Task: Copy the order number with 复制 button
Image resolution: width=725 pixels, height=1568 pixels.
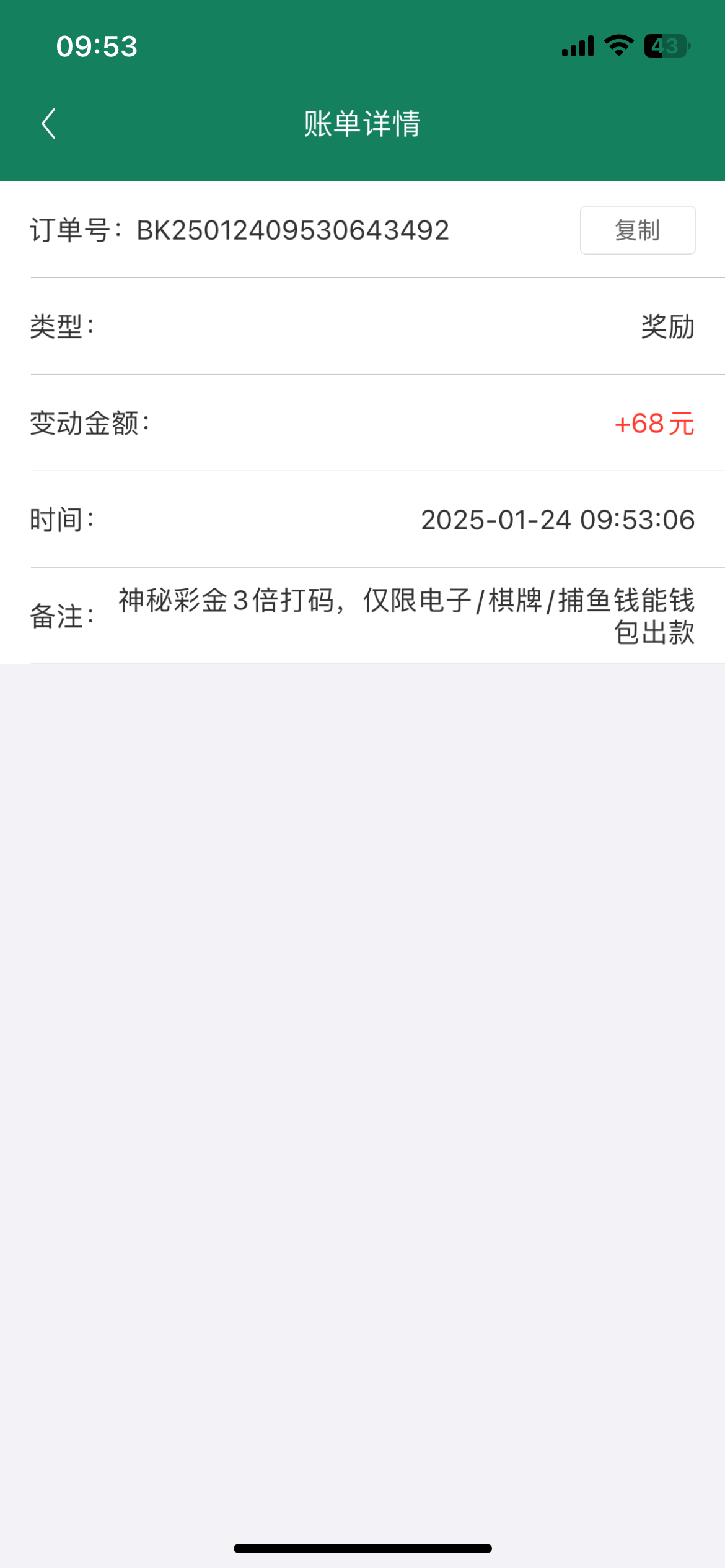Action: (638, 230)
